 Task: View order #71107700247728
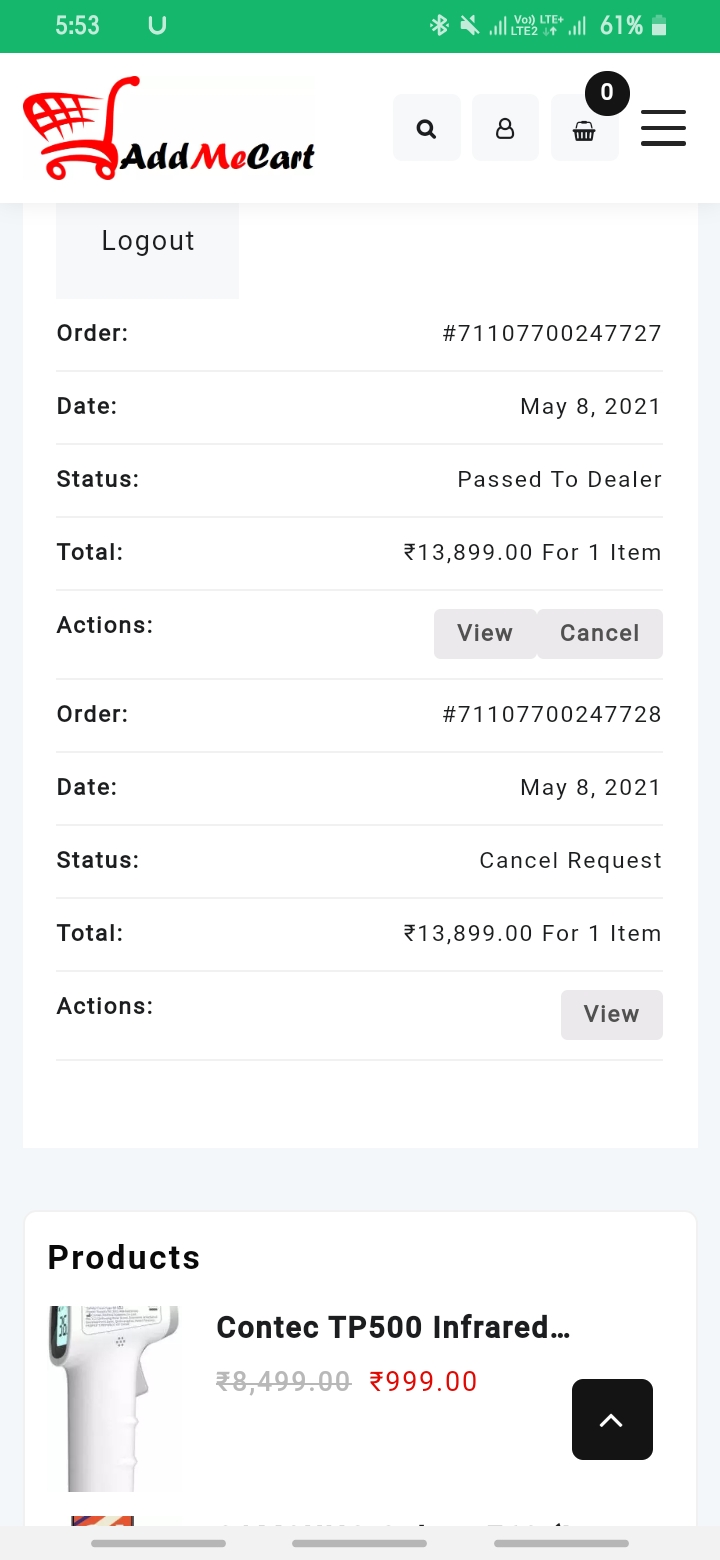[x=611, y=1015]
